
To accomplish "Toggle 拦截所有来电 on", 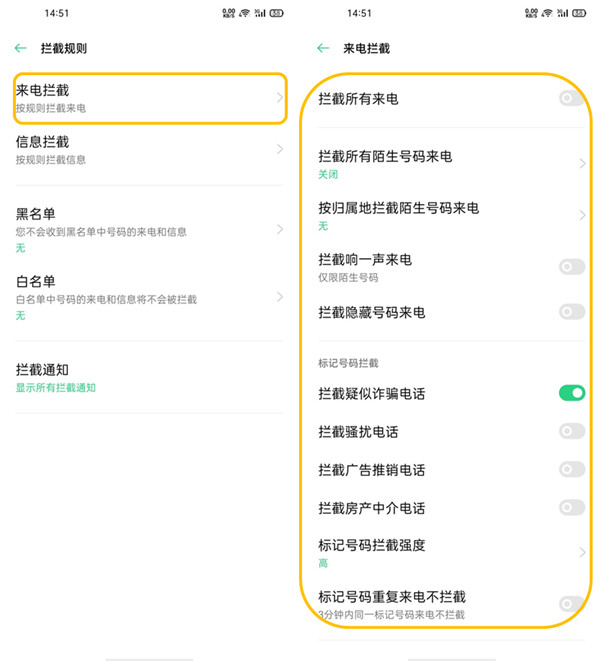I will [x=572, y=98].
